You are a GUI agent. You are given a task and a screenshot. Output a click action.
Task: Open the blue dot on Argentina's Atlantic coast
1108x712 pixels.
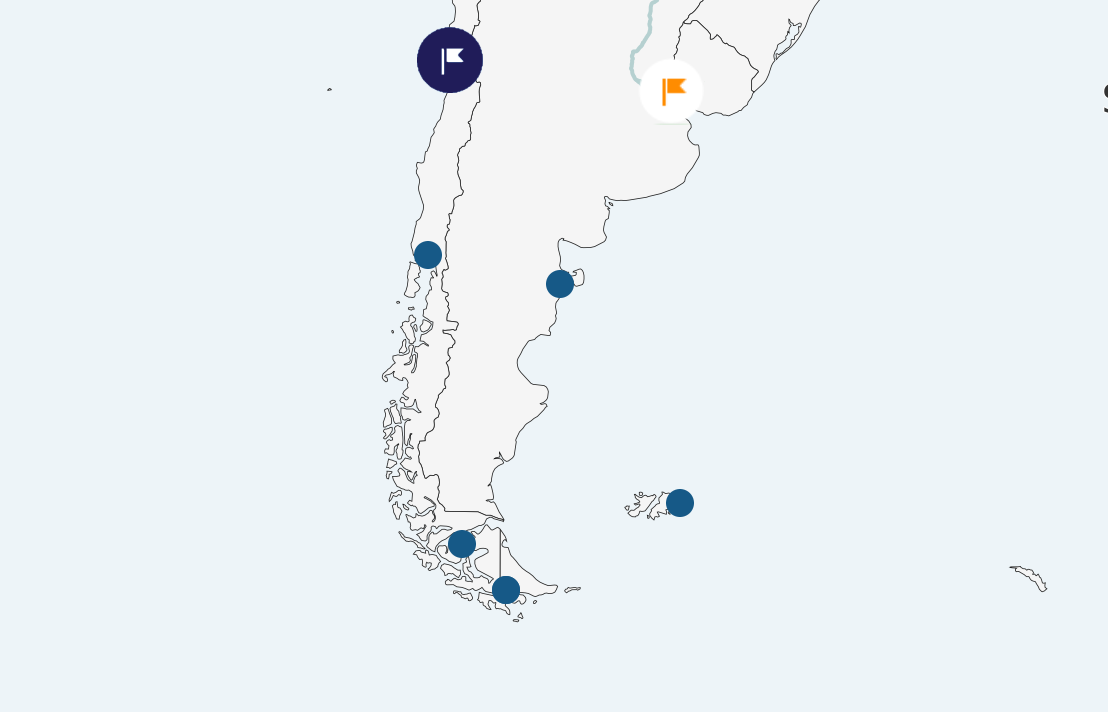560,284
